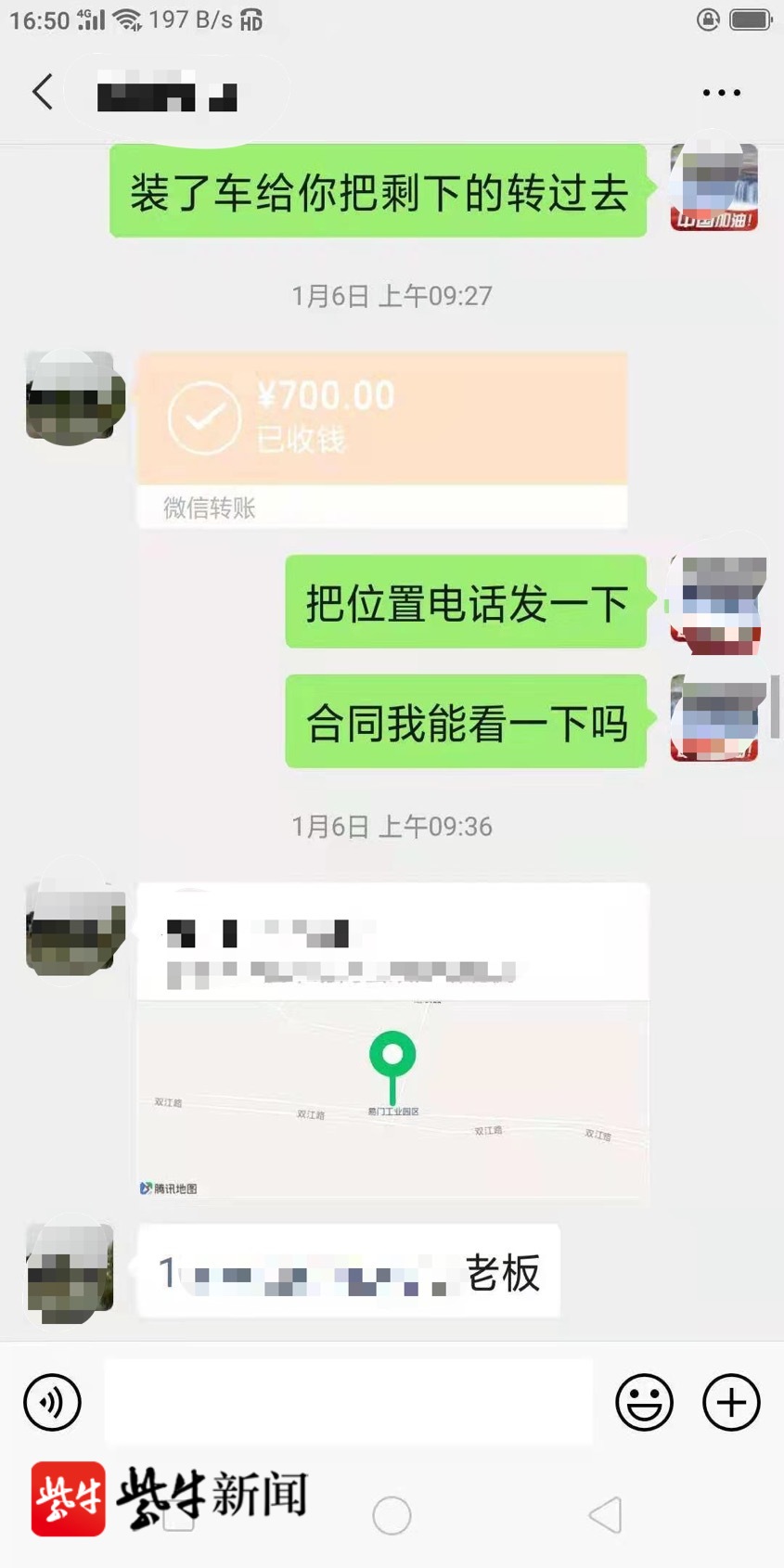The width and height of the screenshot is (784, 1568).
Task: Open the ¥700.00 WeChat transfer card
Action: 382,439
